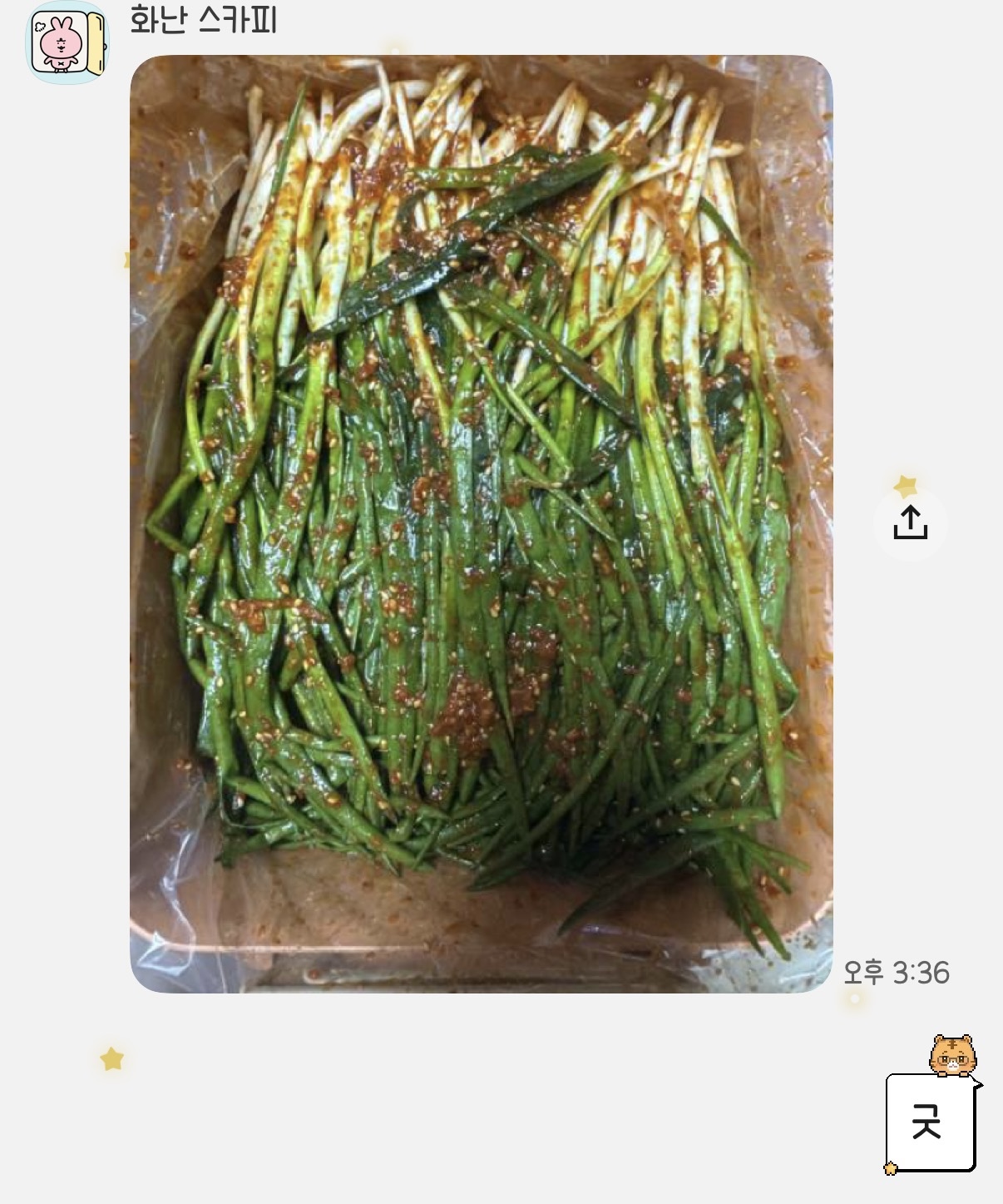
Task: Open the green onion kimchi photo
Action: tap(481, 524)
